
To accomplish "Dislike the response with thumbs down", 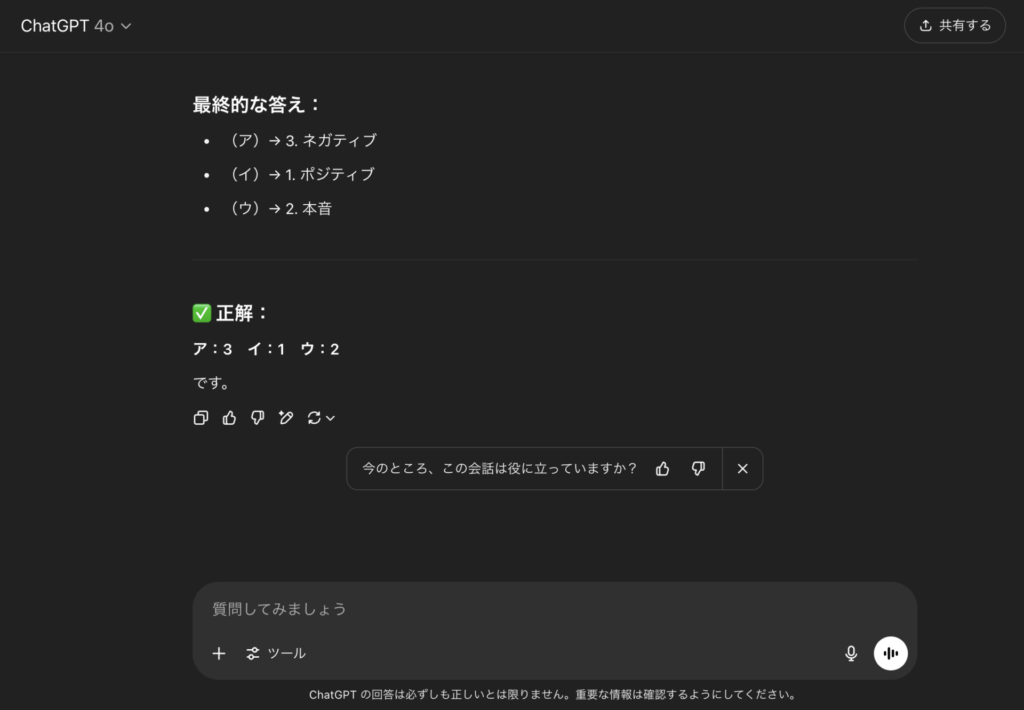I will (x=257, y=418).
